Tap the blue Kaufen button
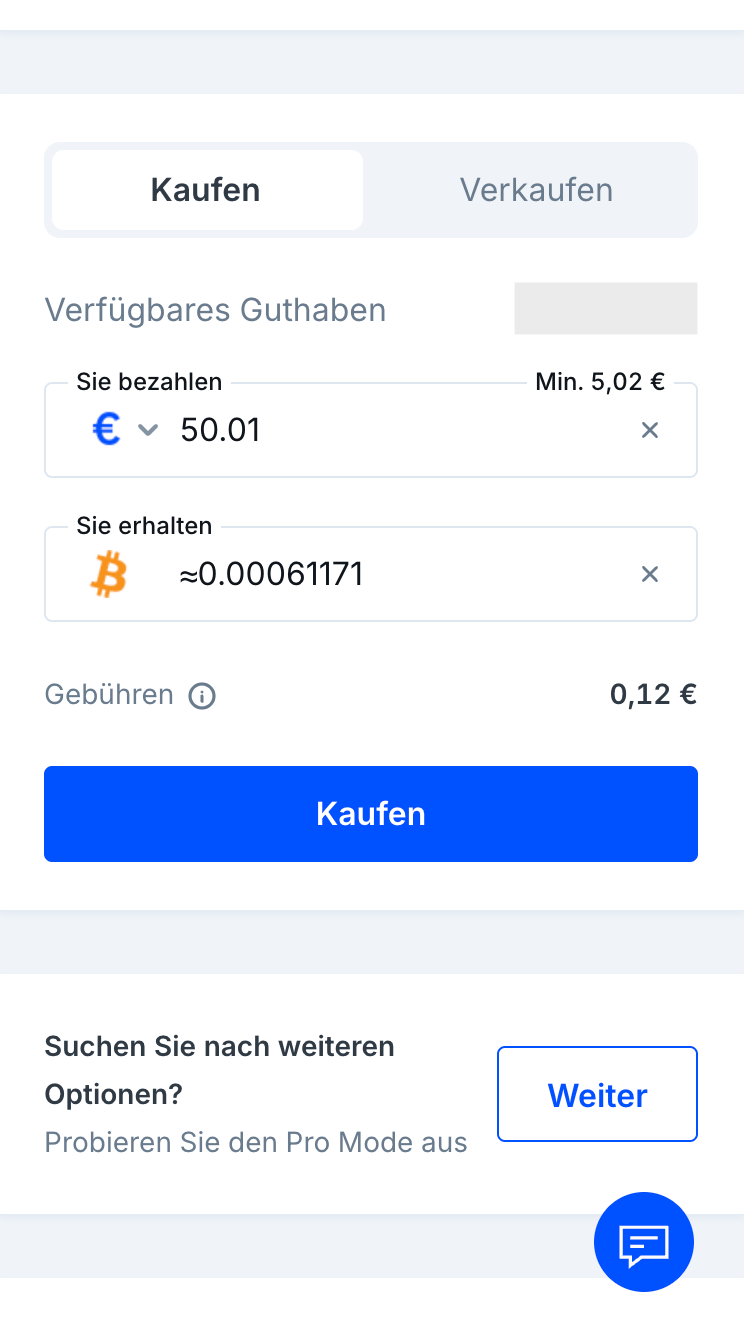The image size is (744, 1330). [x=371, y=814]
